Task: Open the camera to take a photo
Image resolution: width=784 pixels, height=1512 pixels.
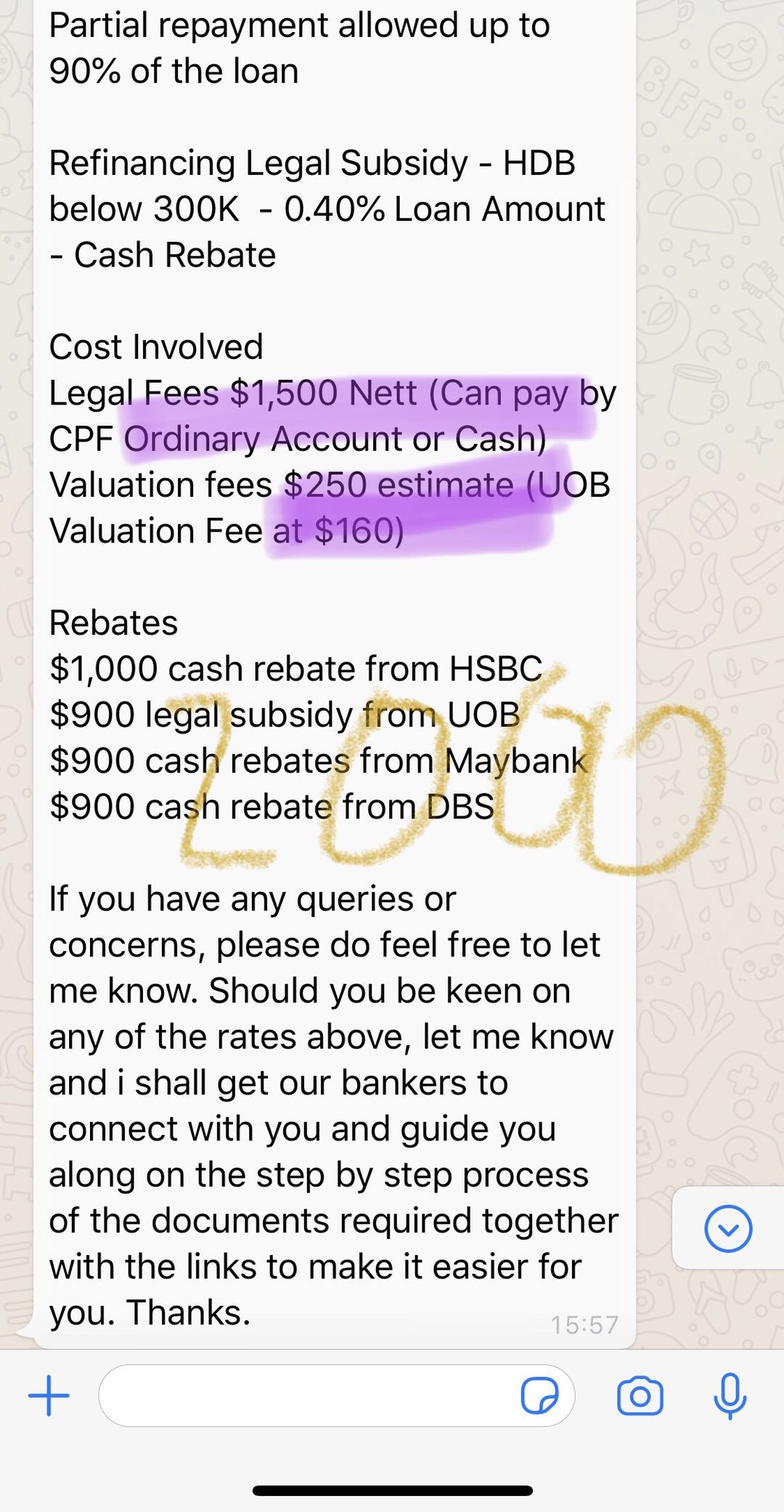Action: tap(640, 1396)
